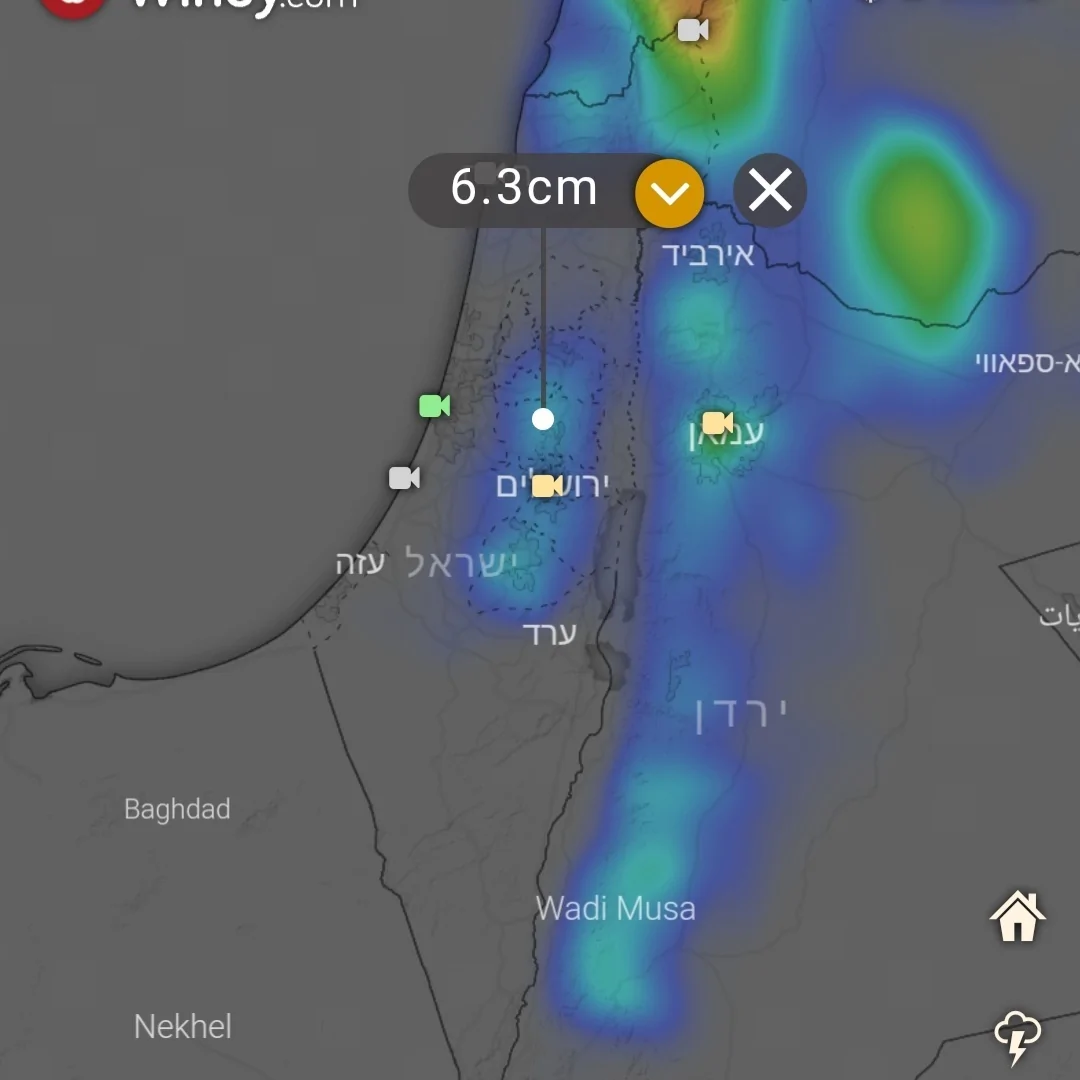
Task: Open the gray webcam marker on the coastline
Action: 404,478
